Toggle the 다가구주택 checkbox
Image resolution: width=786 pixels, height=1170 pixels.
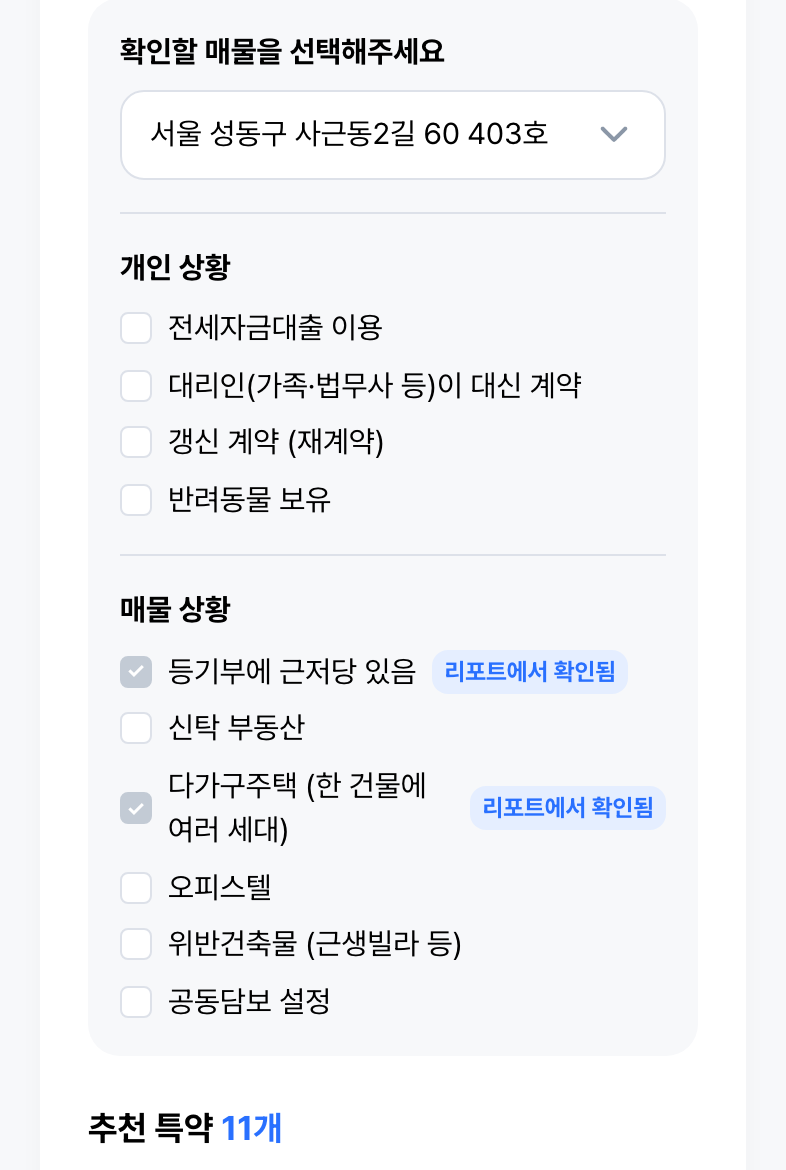click(x=136, y=808)
